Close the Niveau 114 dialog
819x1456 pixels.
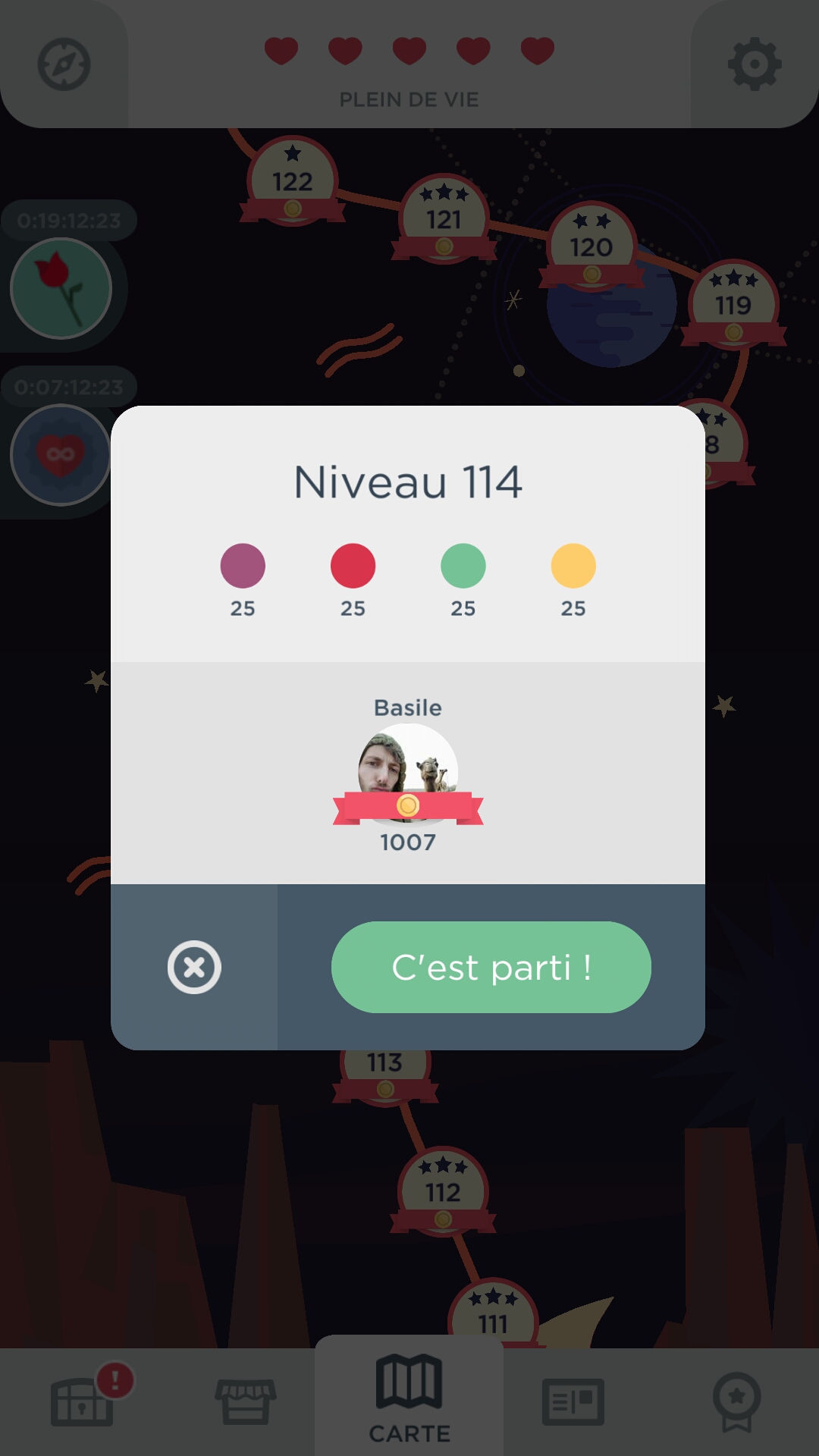tap(194, 967)
